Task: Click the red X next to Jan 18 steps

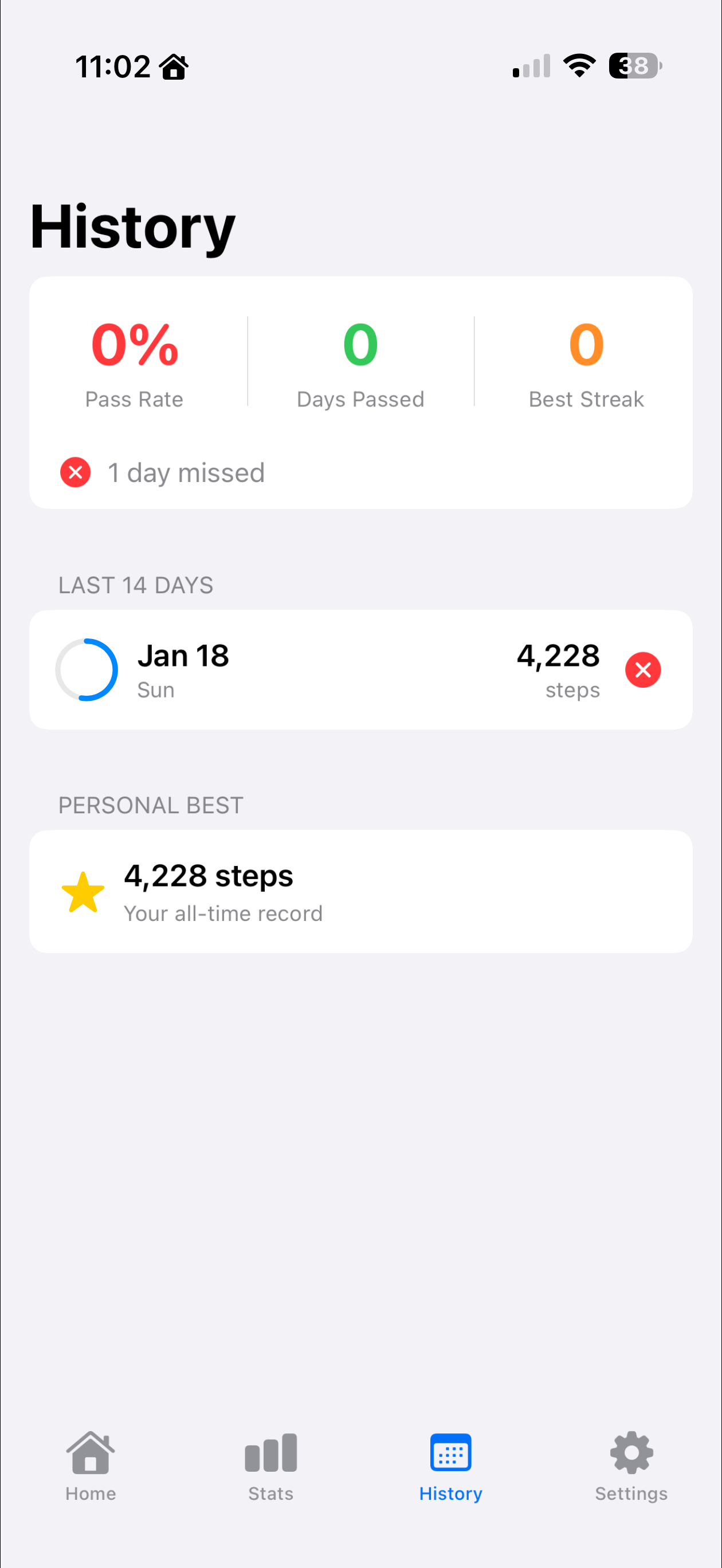Action: coord(643,669)
